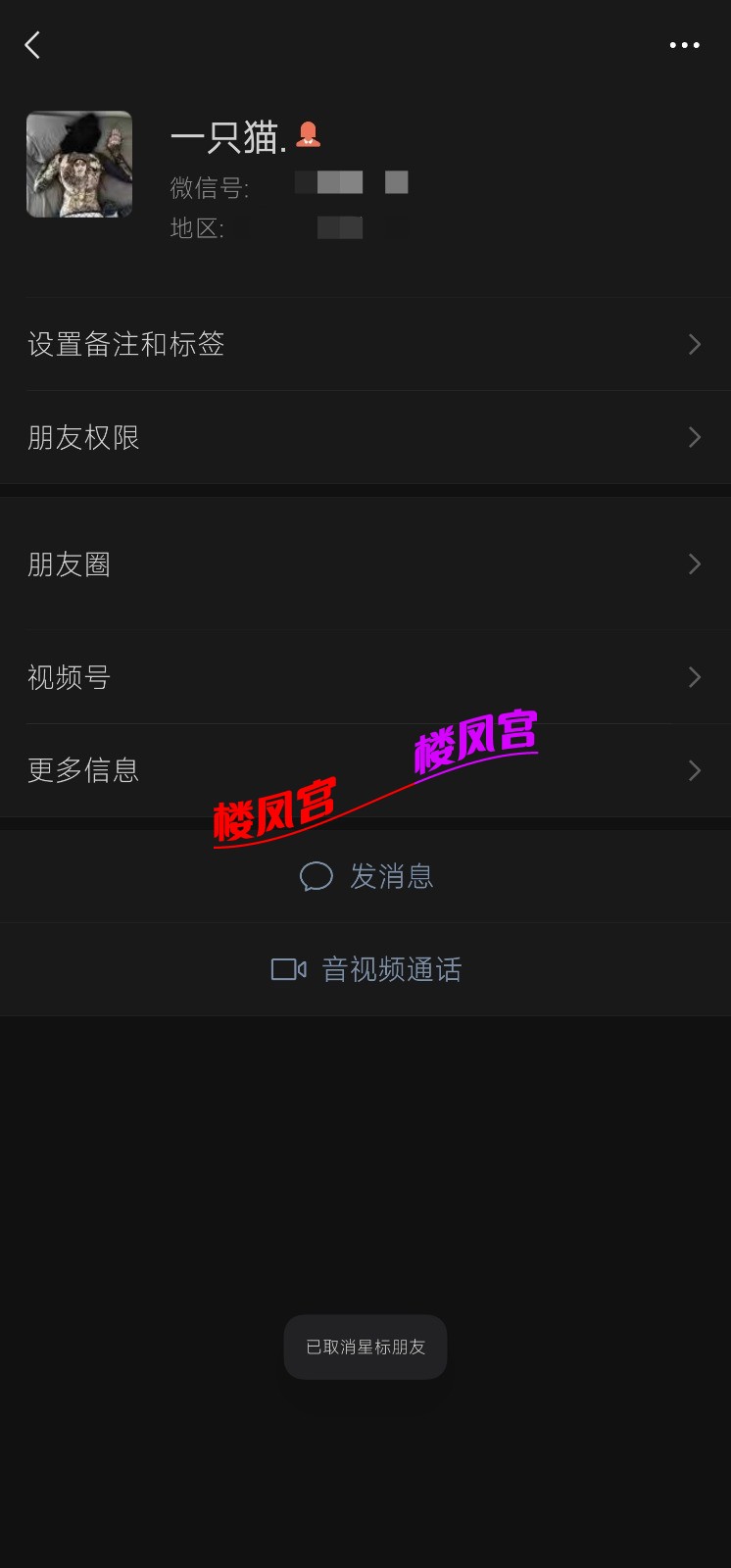Screen dimensions: 731x1568
Task: Tap the back arrow to return
Action: 31,44
